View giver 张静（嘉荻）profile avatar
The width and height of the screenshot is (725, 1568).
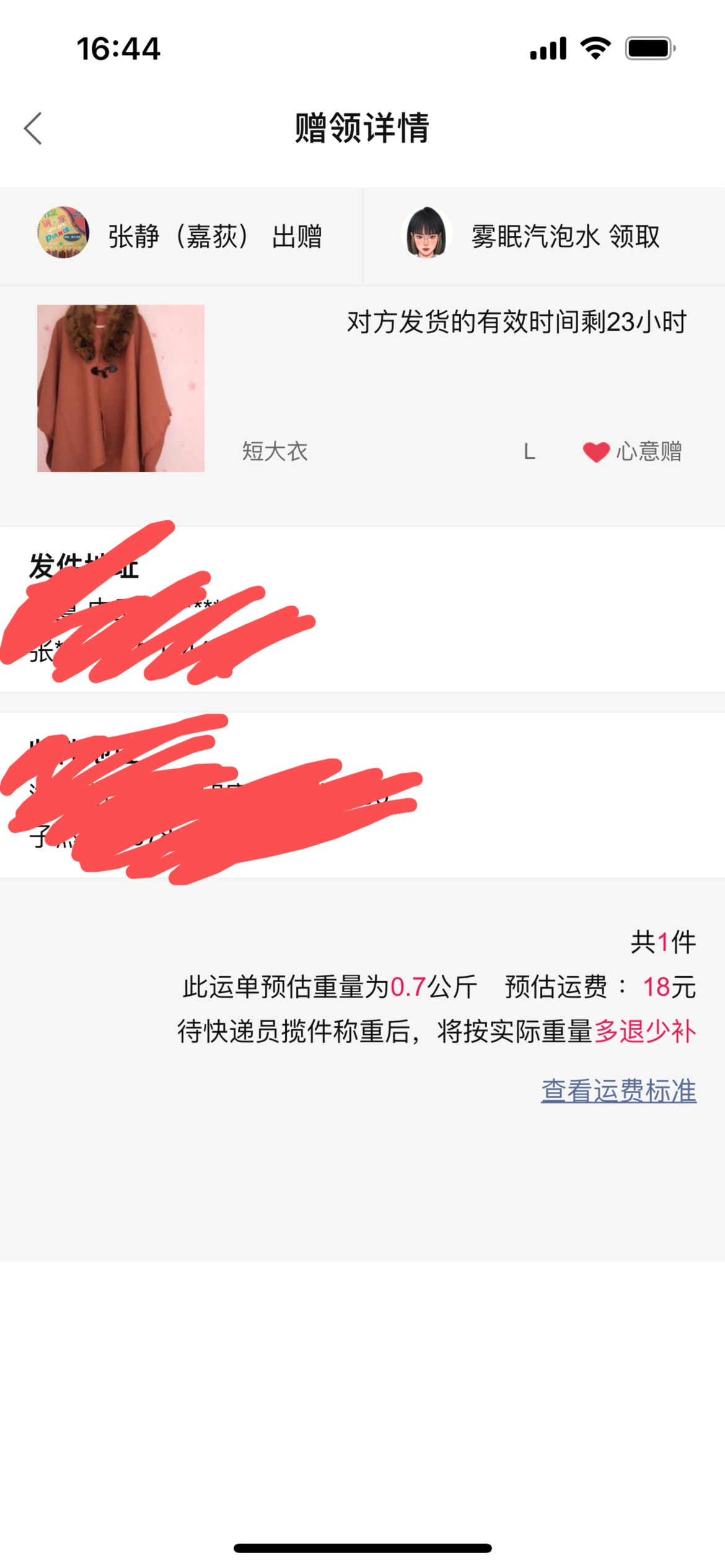pyautogui.click(x=63, y=232)
